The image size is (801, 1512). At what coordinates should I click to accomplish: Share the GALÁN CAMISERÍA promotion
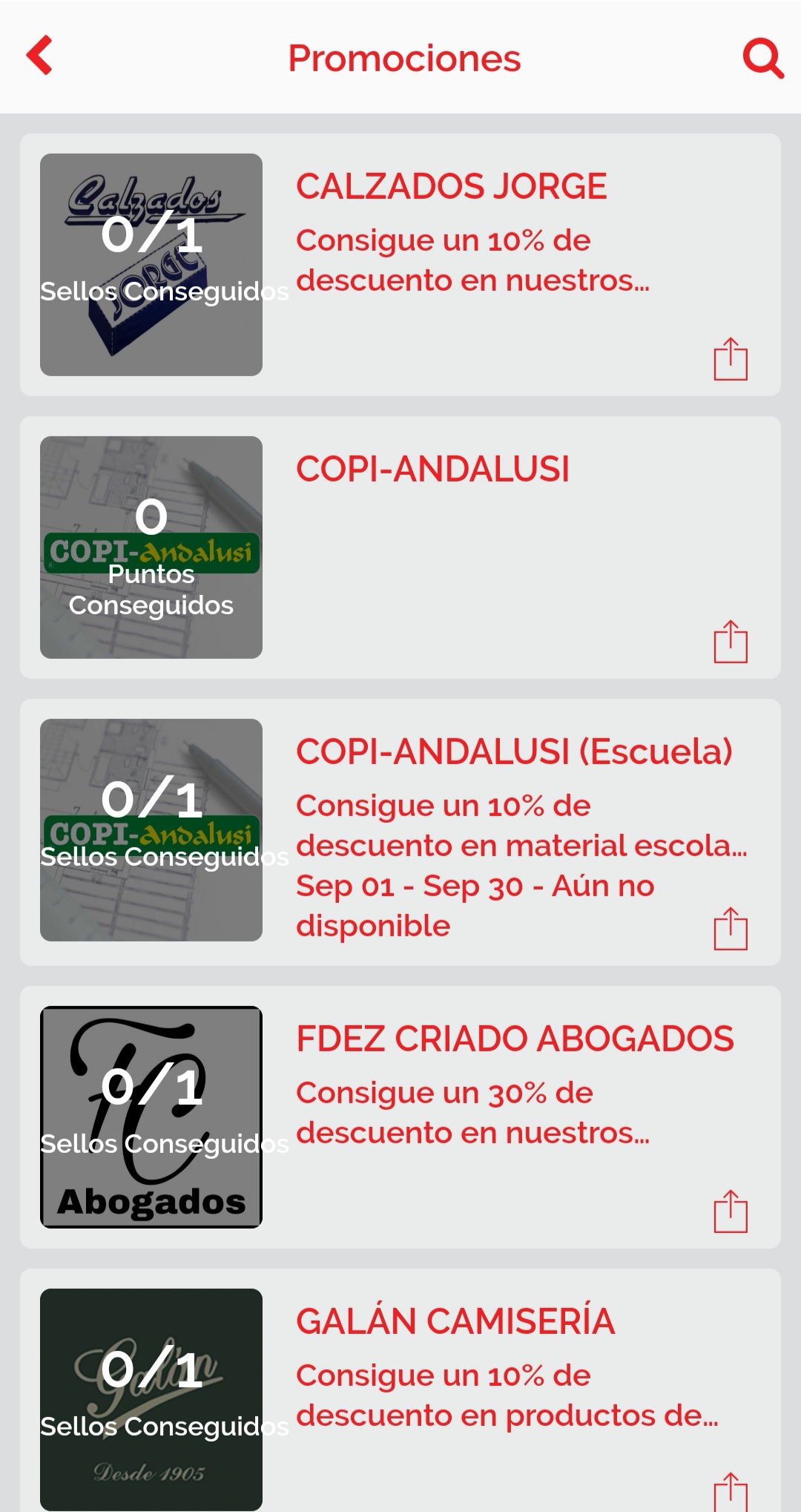coord(731,1491)
